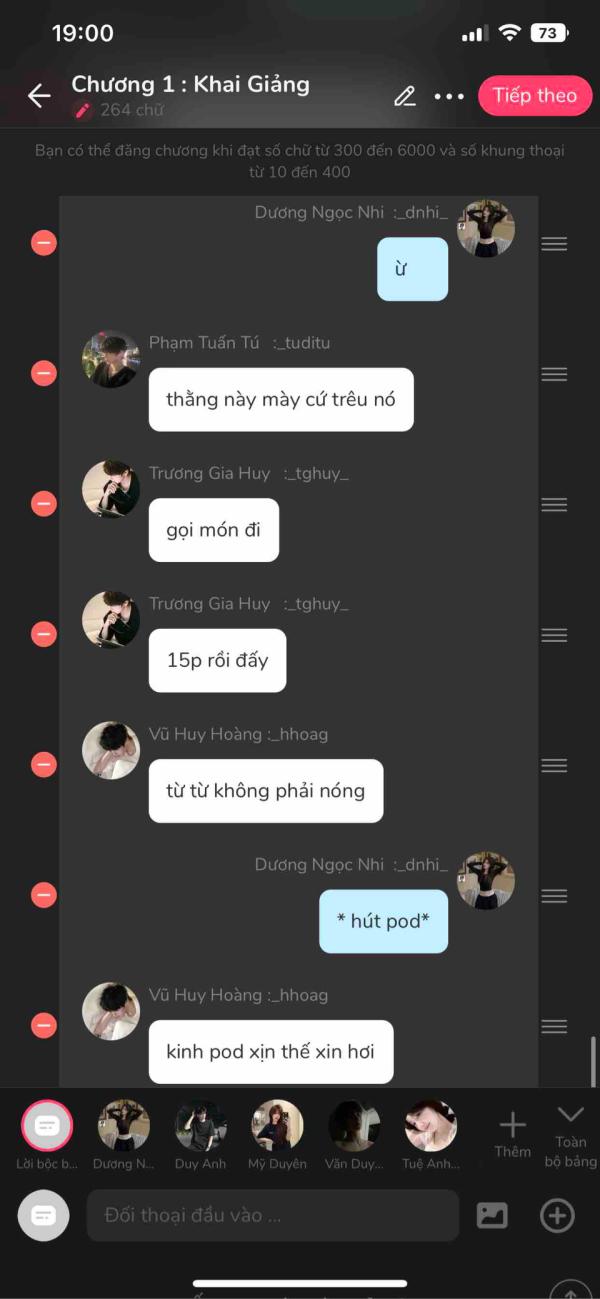Open the three-dot overflow menu

(449, 97)
